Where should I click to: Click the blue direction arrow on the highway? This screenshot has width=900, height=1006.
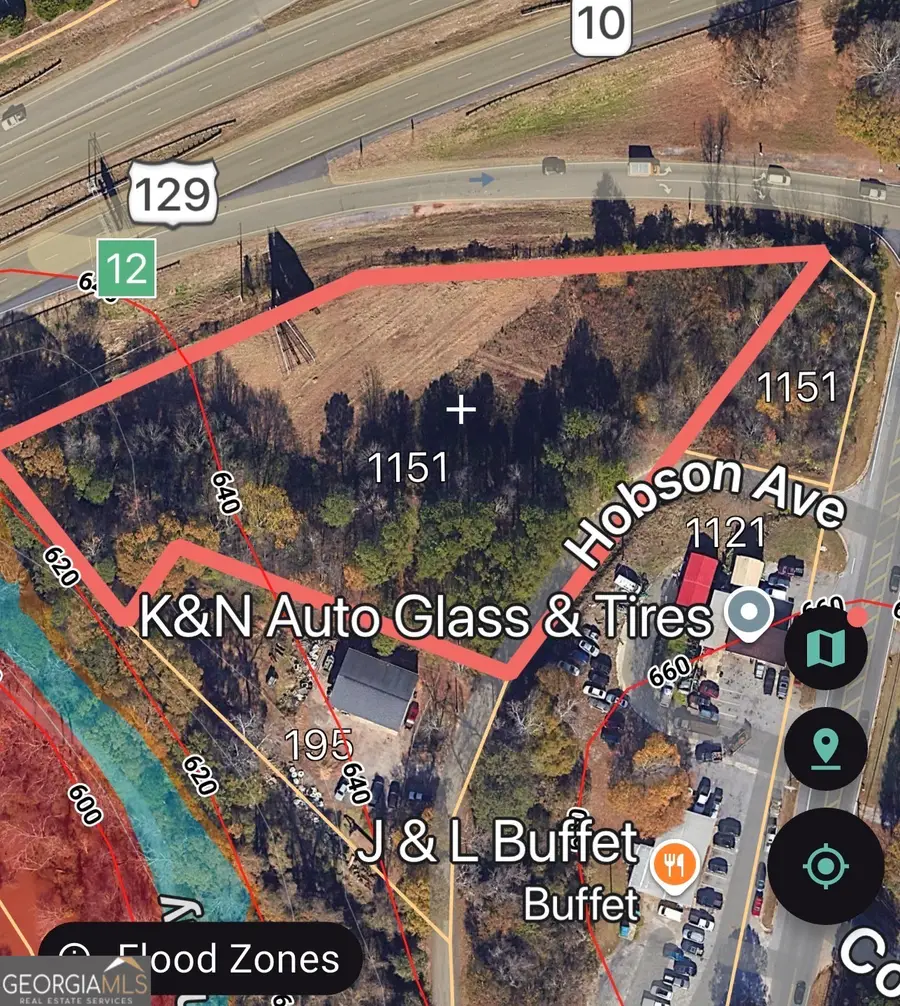(x=483, y=179)
